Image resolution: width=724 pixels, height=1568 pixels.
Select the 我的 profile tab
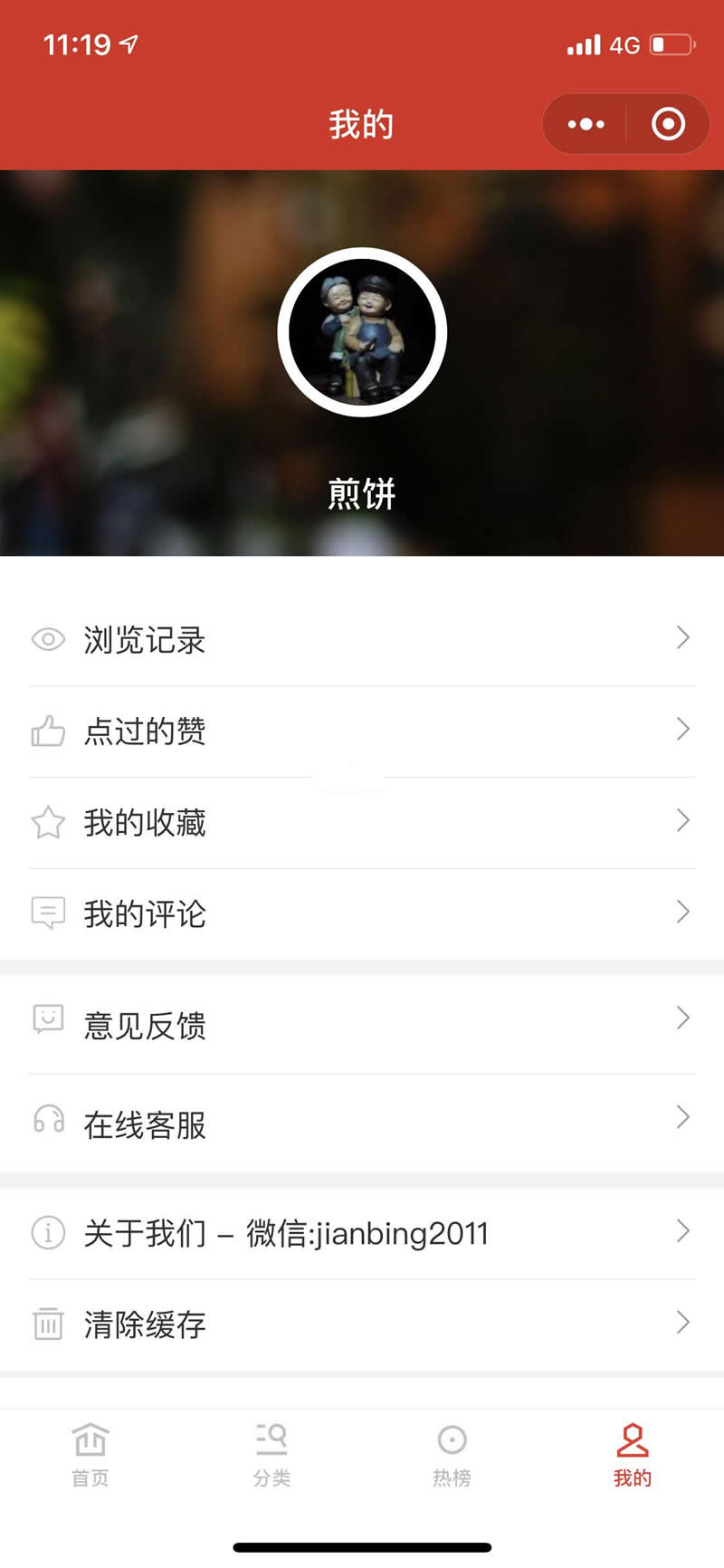(633, 1455)
